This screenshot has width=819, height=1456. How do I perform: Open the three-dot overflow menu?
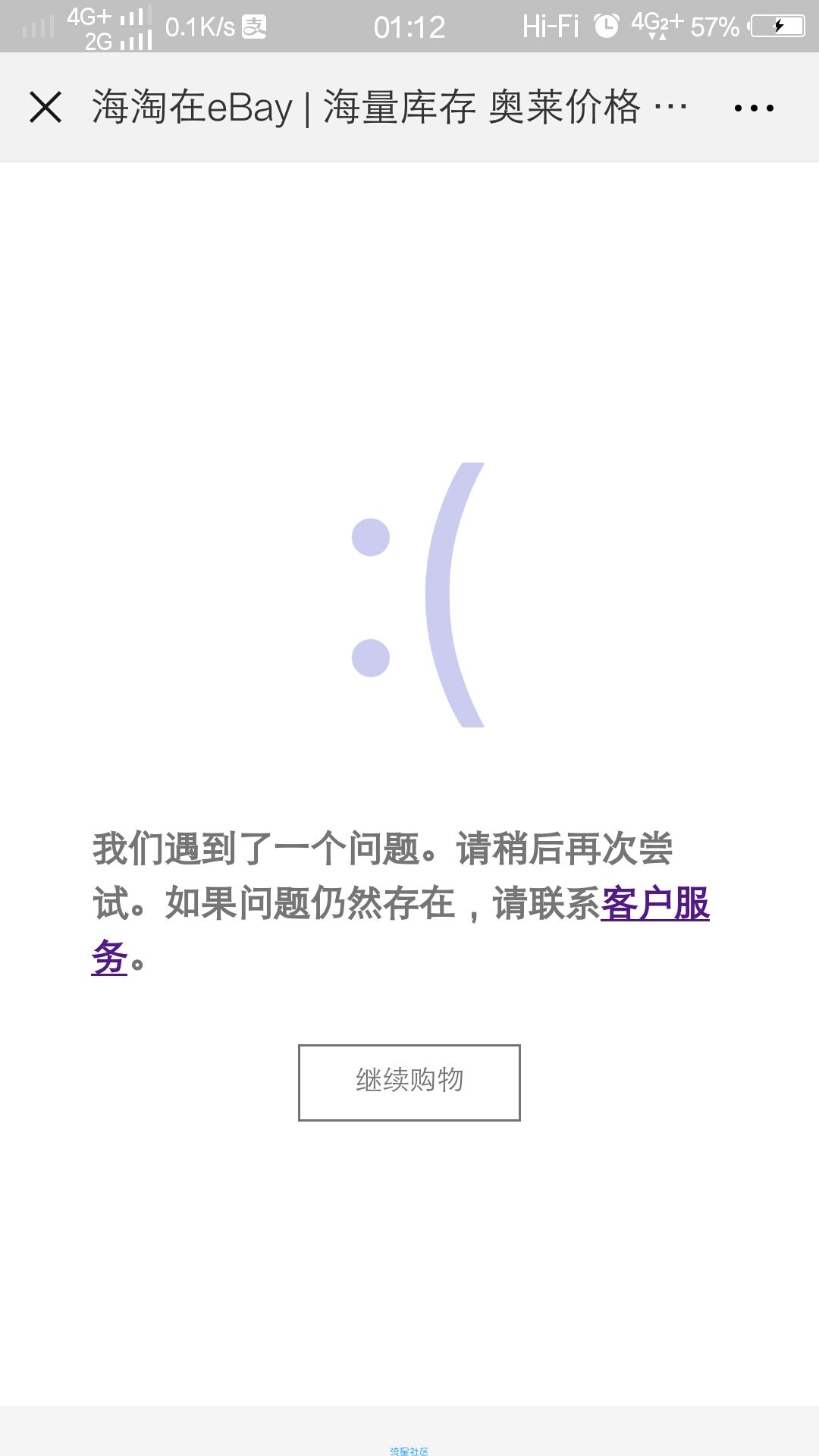(754, 108)
